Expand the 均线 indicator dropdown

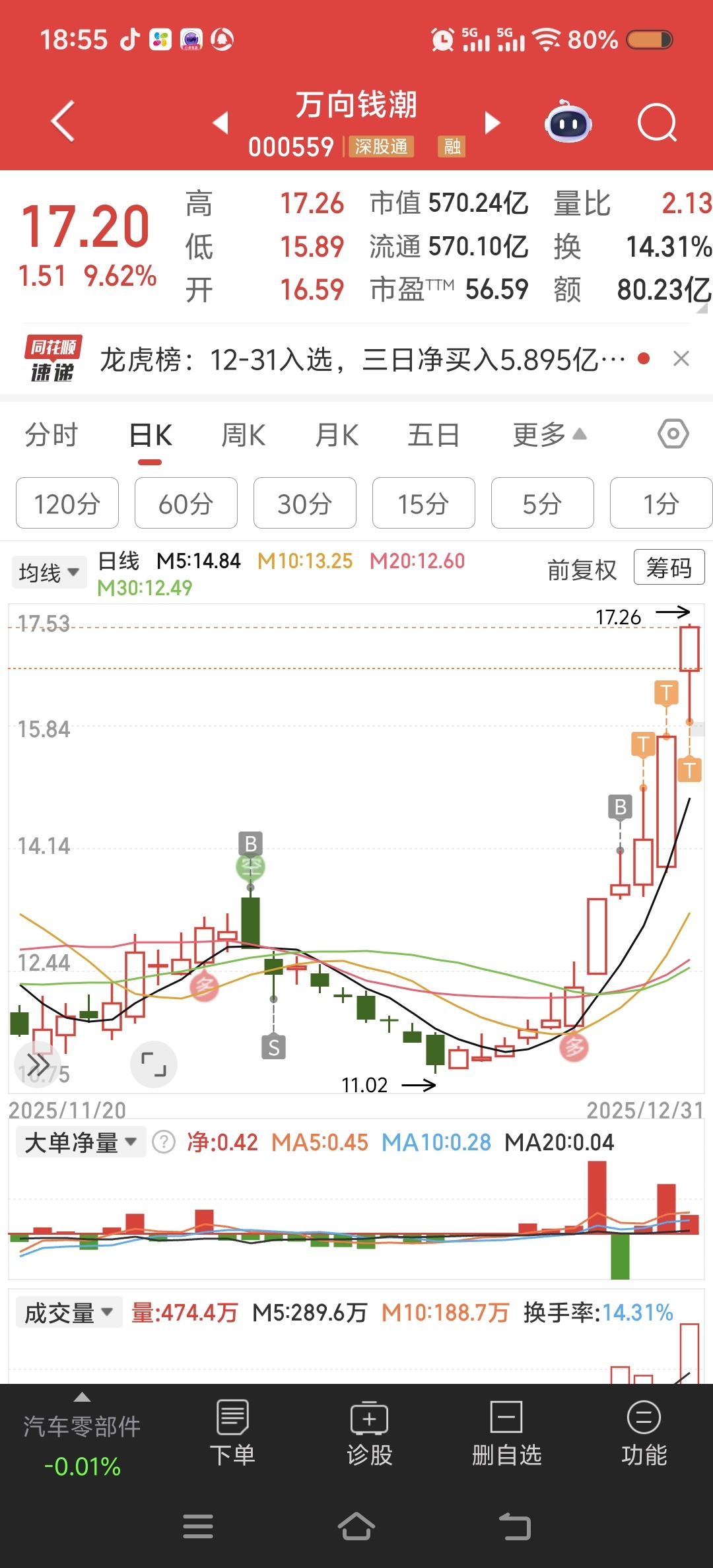point(49,572)
